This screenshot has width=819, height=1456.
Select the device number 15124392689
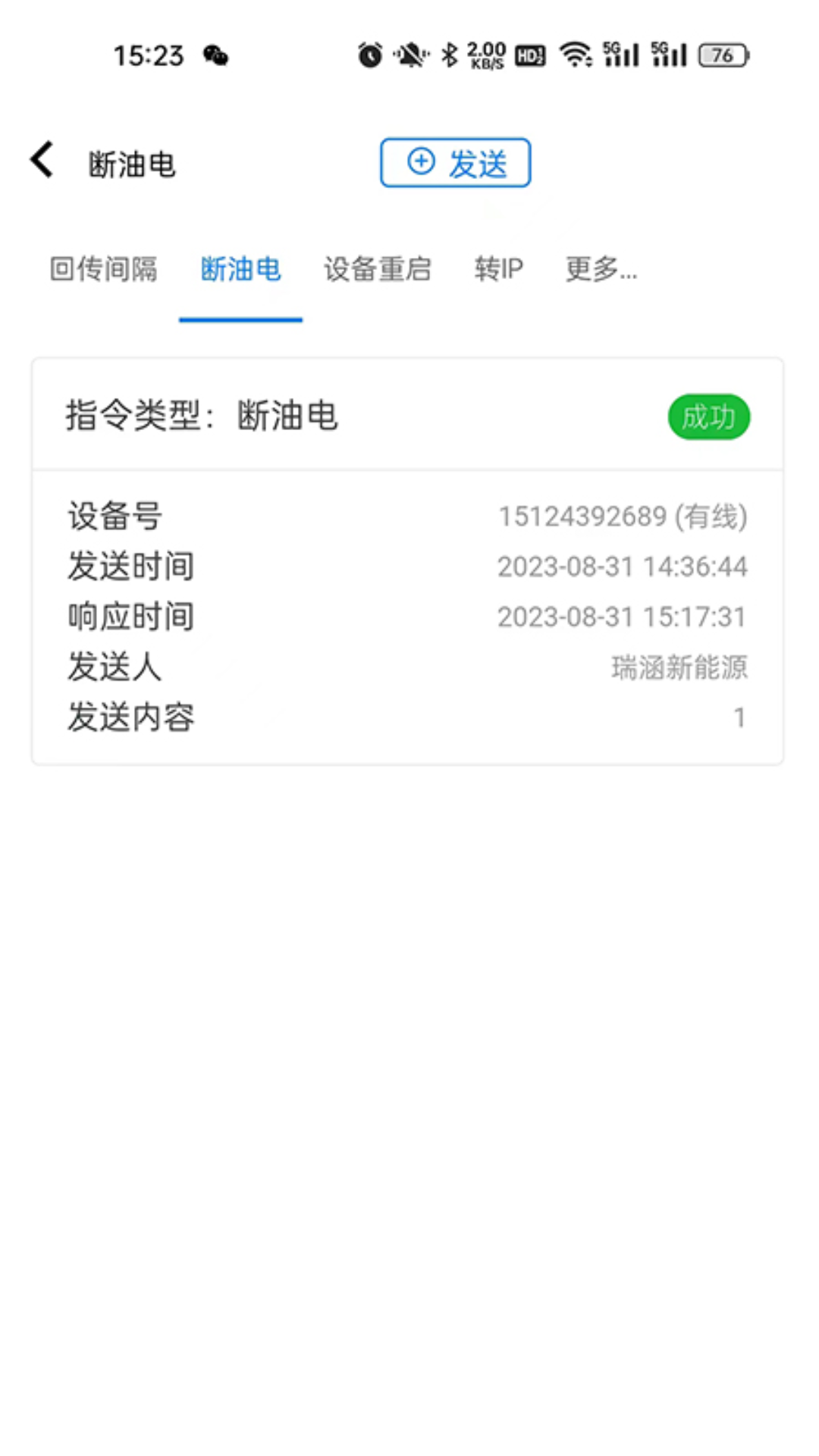pyautogui.click(x=623, y=515)
